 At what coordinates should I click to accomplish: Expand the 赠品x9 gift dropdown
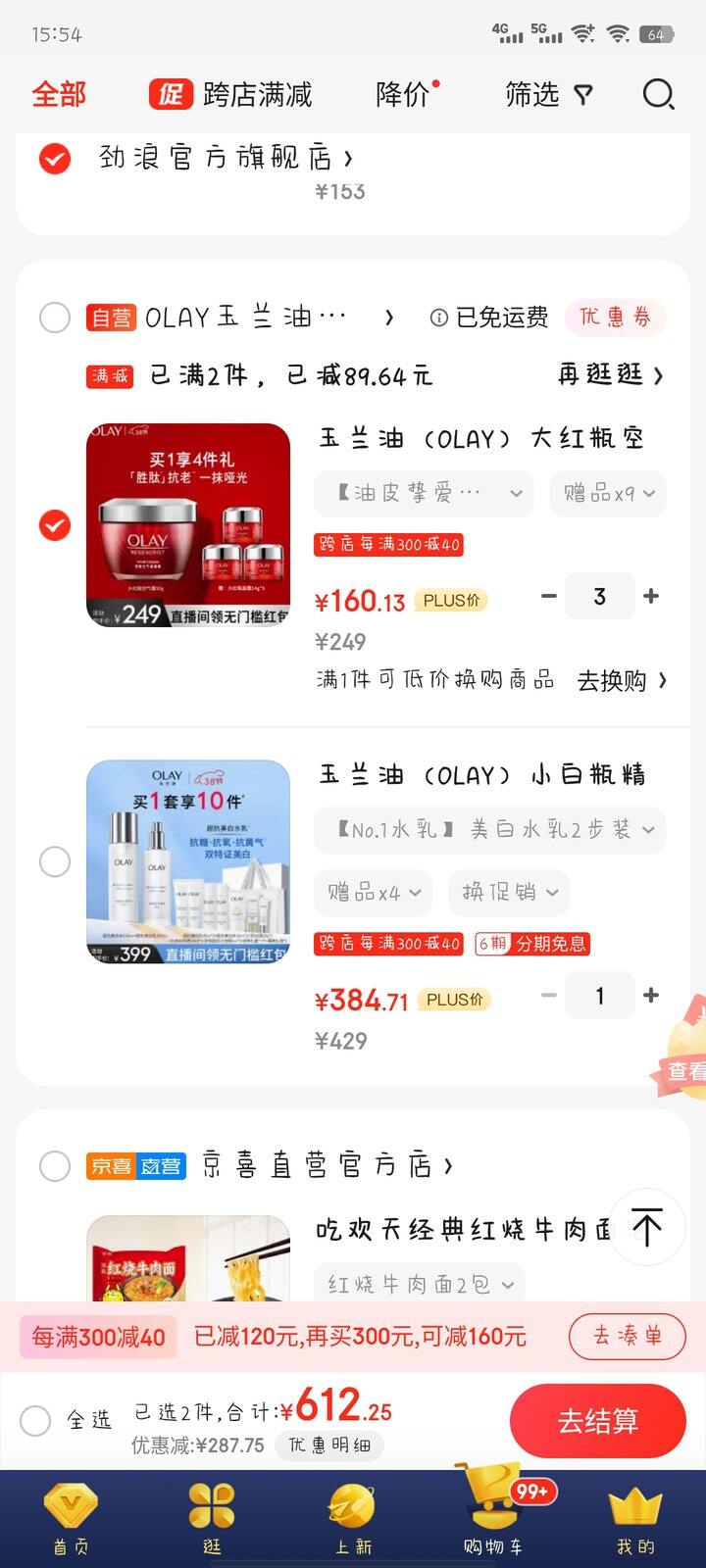point(608,493)
